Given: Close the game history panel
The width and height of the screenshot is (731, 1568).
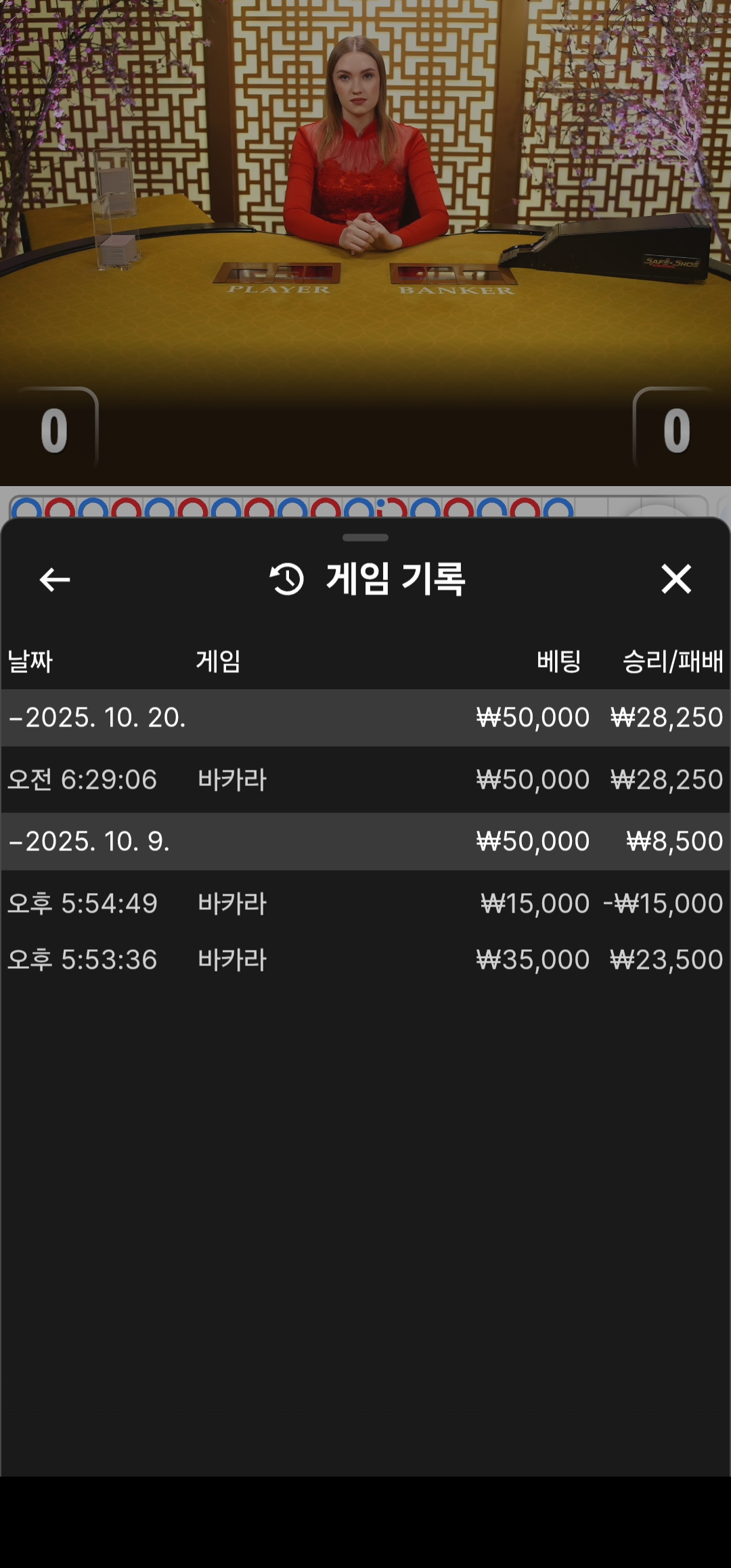Looking at the screenshot, I should point(675,580).
